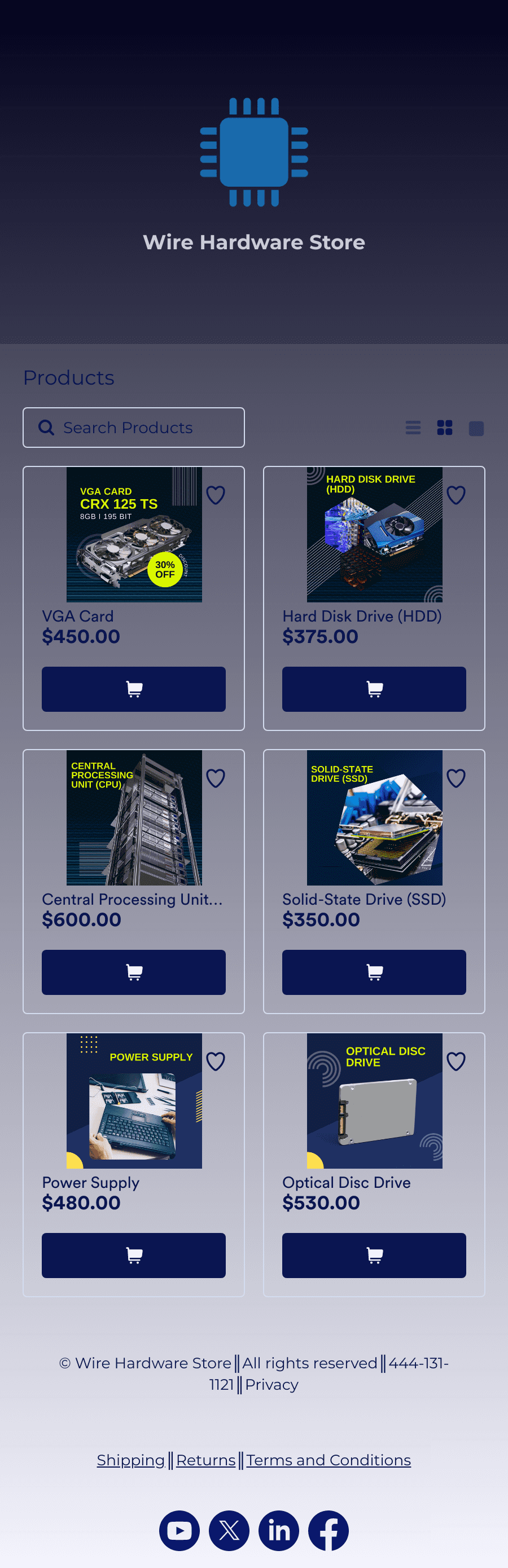
Task: Open the Returns policy link
Action: click(x=206, y=1460)
